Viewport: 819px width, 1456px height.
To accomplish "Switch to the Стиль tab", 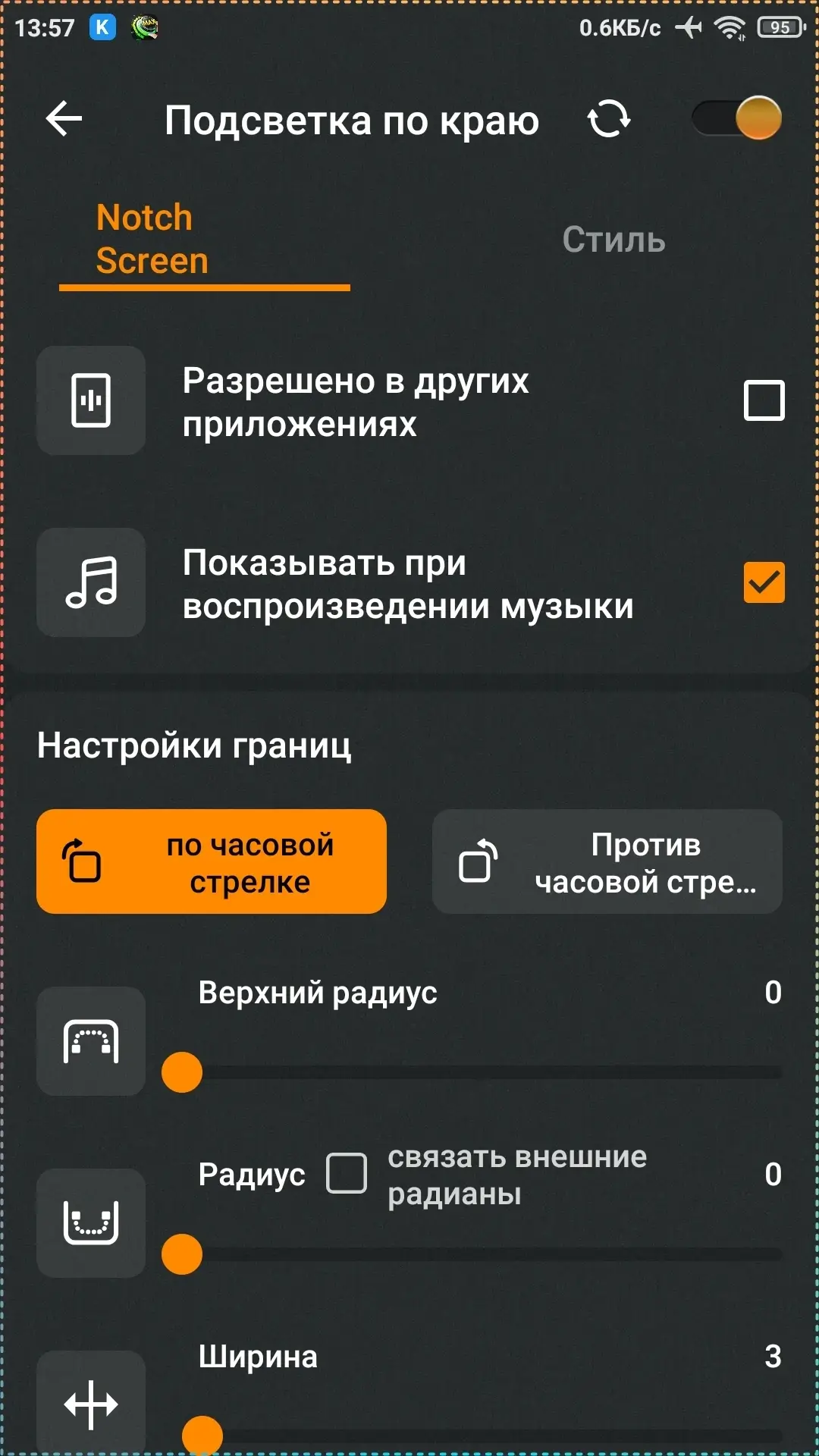I will point(613,240).
